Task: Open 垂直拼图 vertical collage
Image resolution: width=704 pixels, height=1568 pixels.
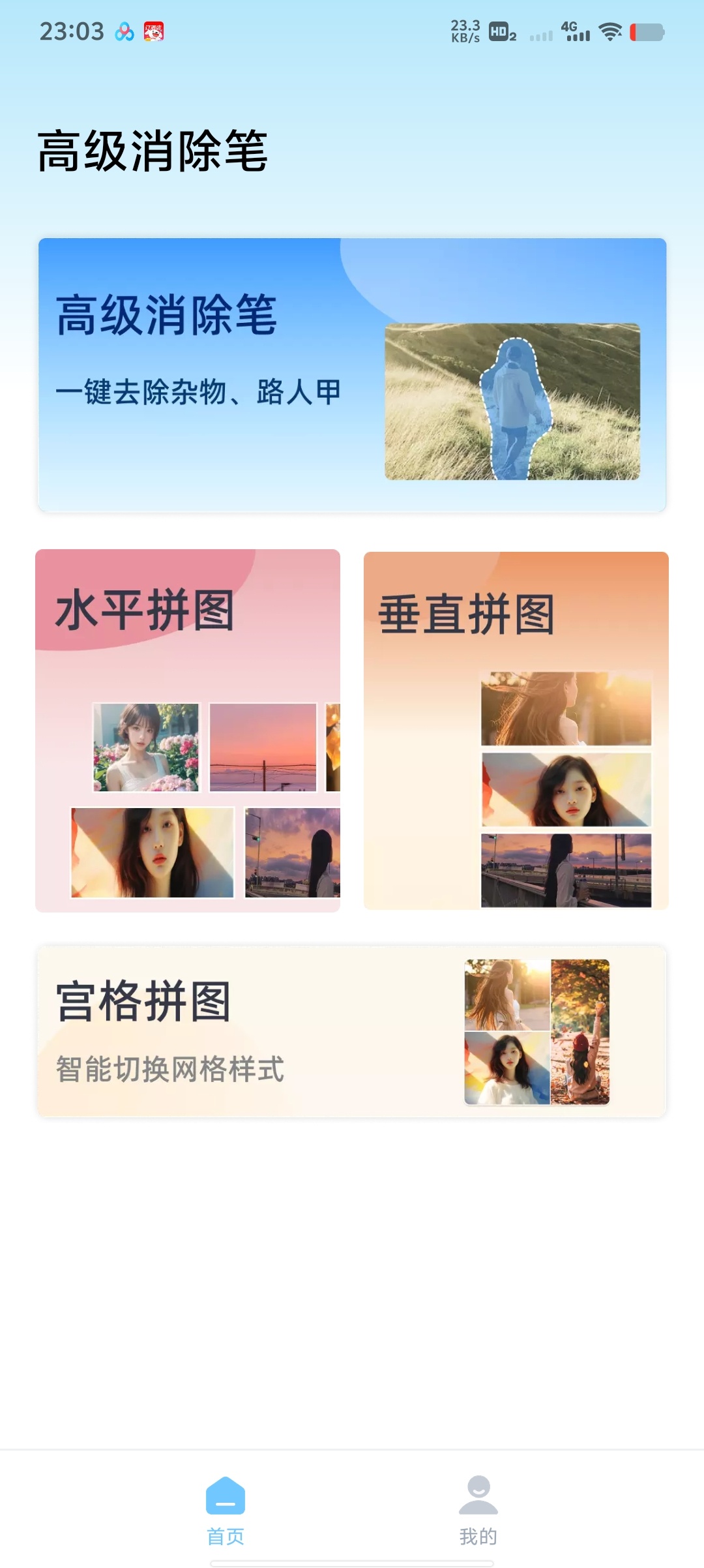Action: click(x=516, y=731)
